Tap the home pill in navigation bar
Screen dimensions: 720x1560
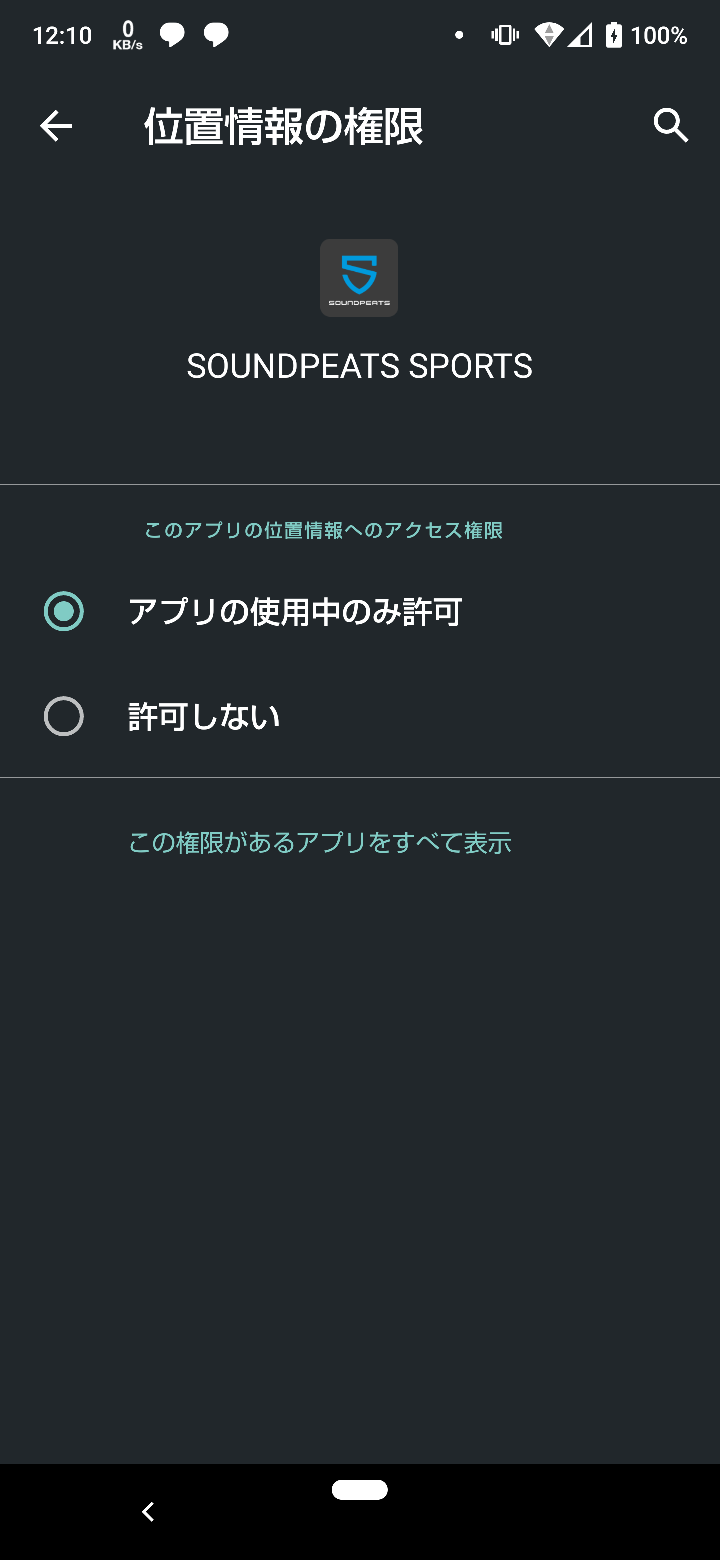point(360,1490)
